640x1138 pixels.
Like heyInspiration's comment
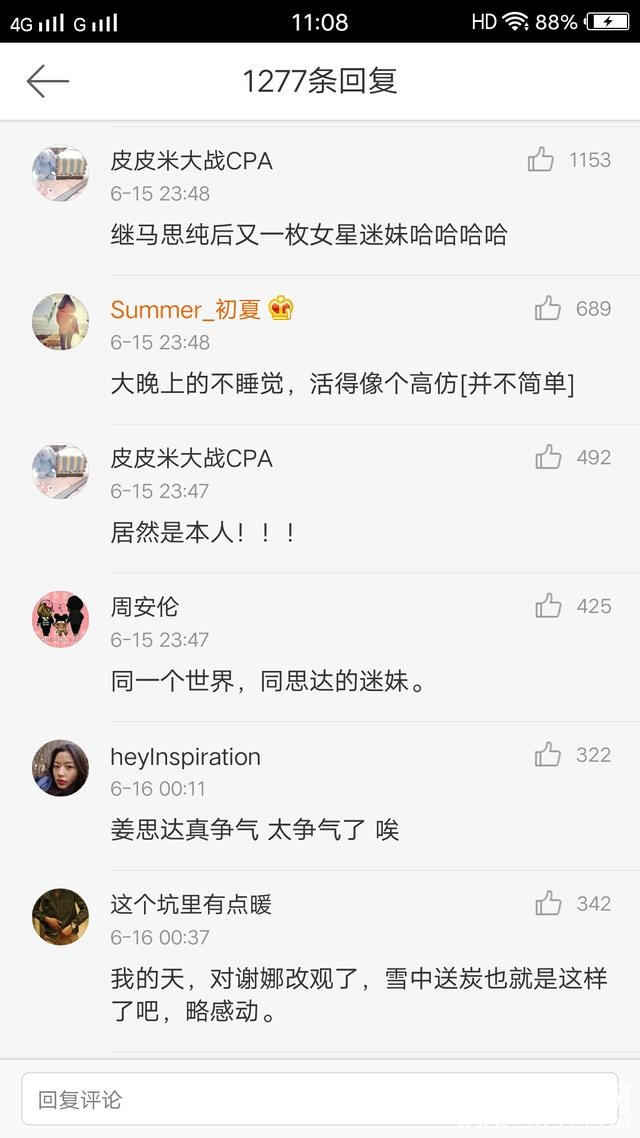(548, 755)
